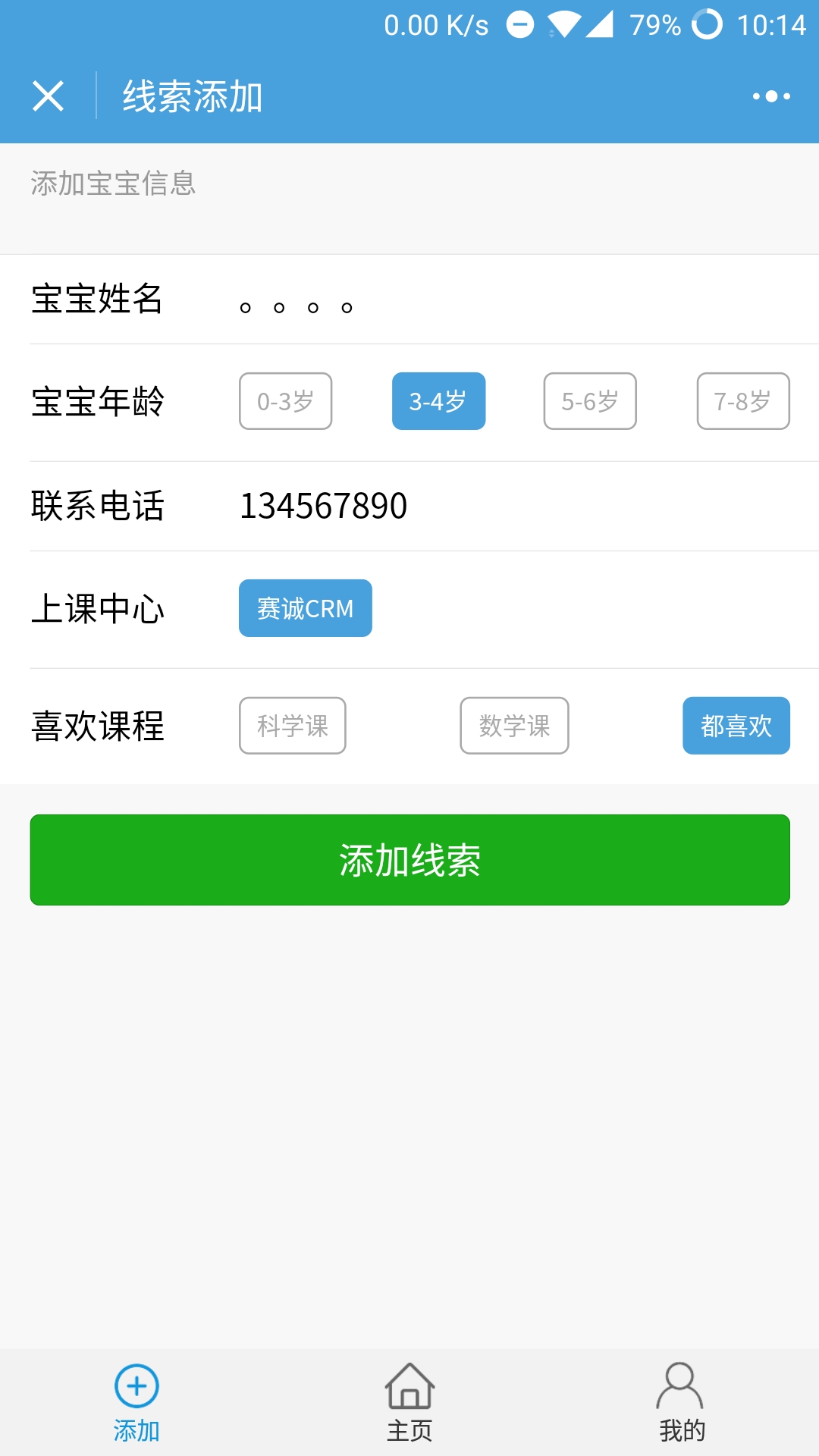
Task: Close the 线索添加 page
Action: tap(48, 96)
